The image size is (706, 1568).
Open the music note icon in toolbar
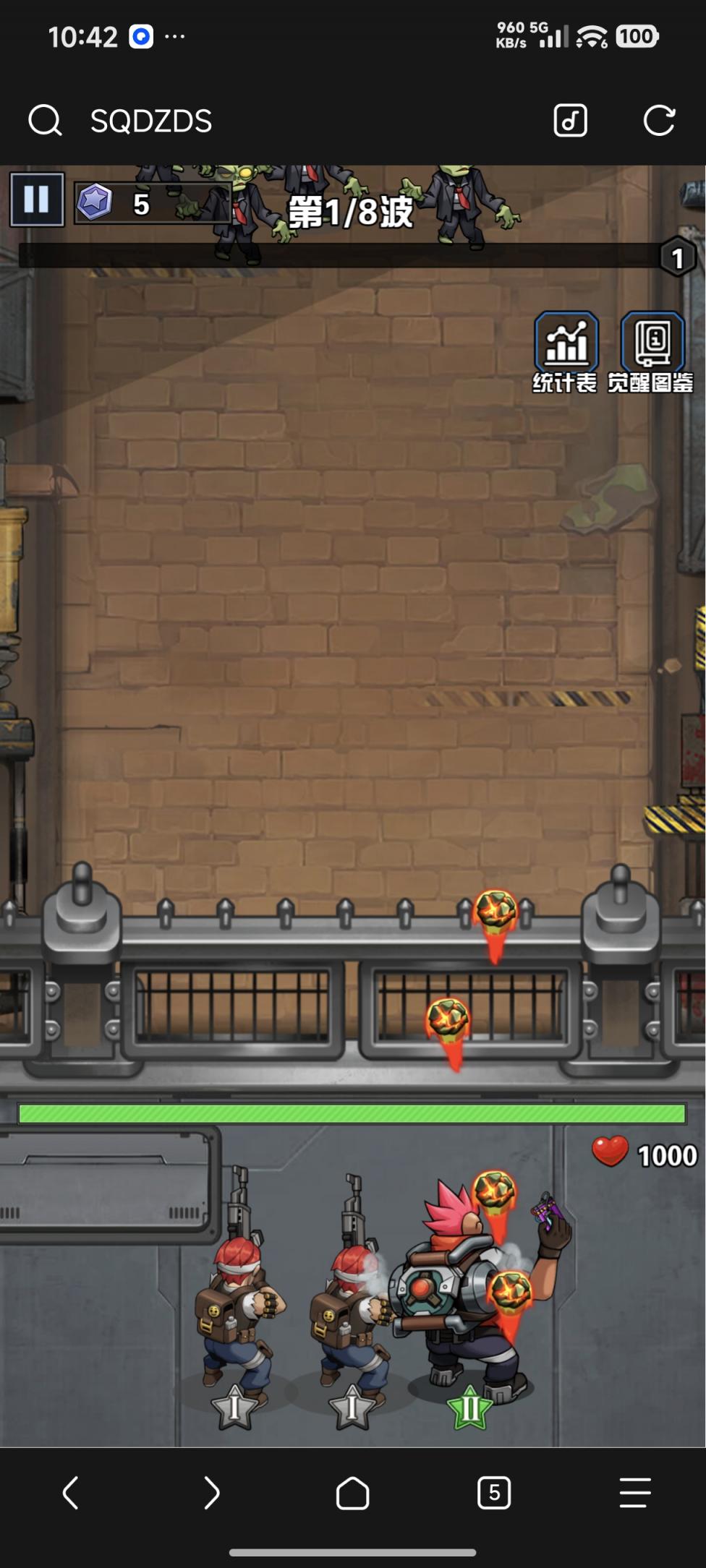(x=570, y=121)
